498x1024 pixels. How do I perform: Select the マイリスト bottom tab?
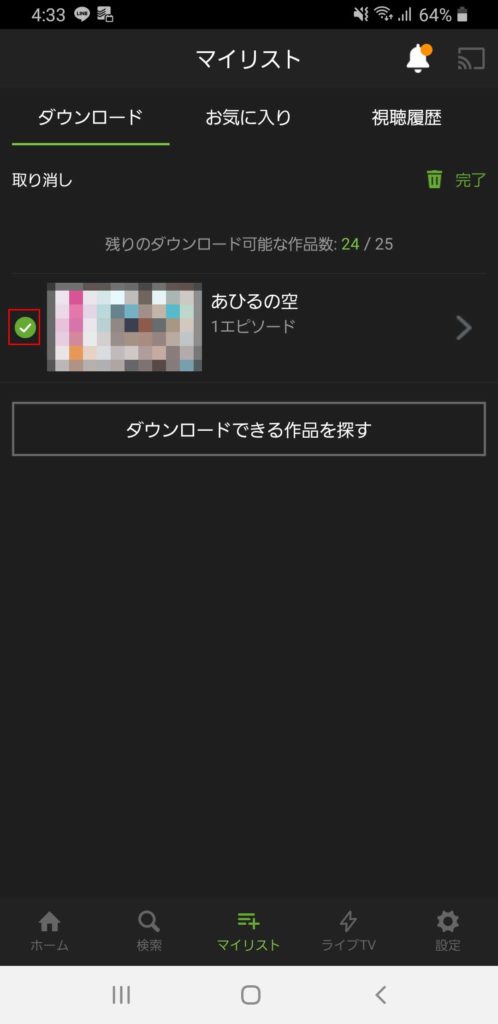[x=248, y=931]
